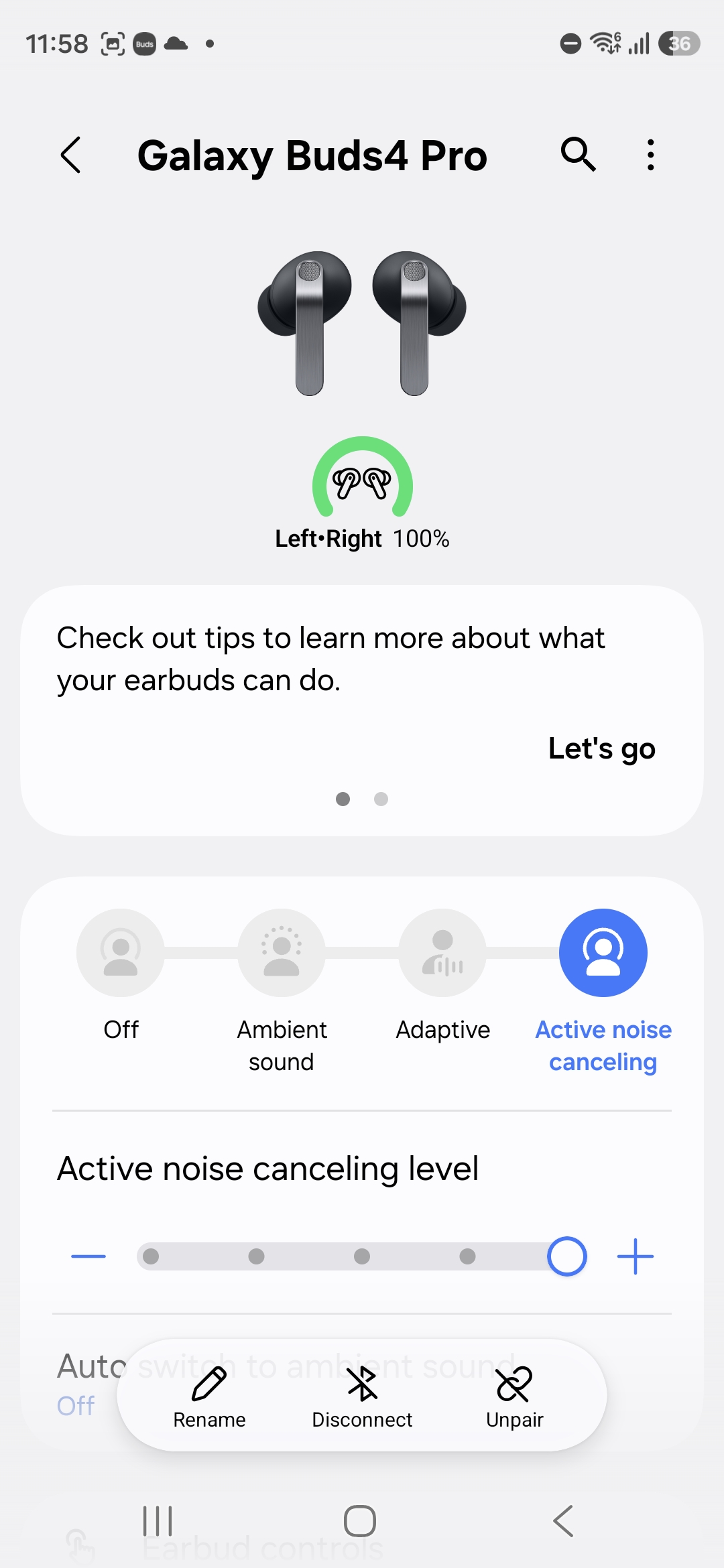Turn noise controls Off
The height and width of the screenshot is (1568, 724).
(x=121, y=953)
